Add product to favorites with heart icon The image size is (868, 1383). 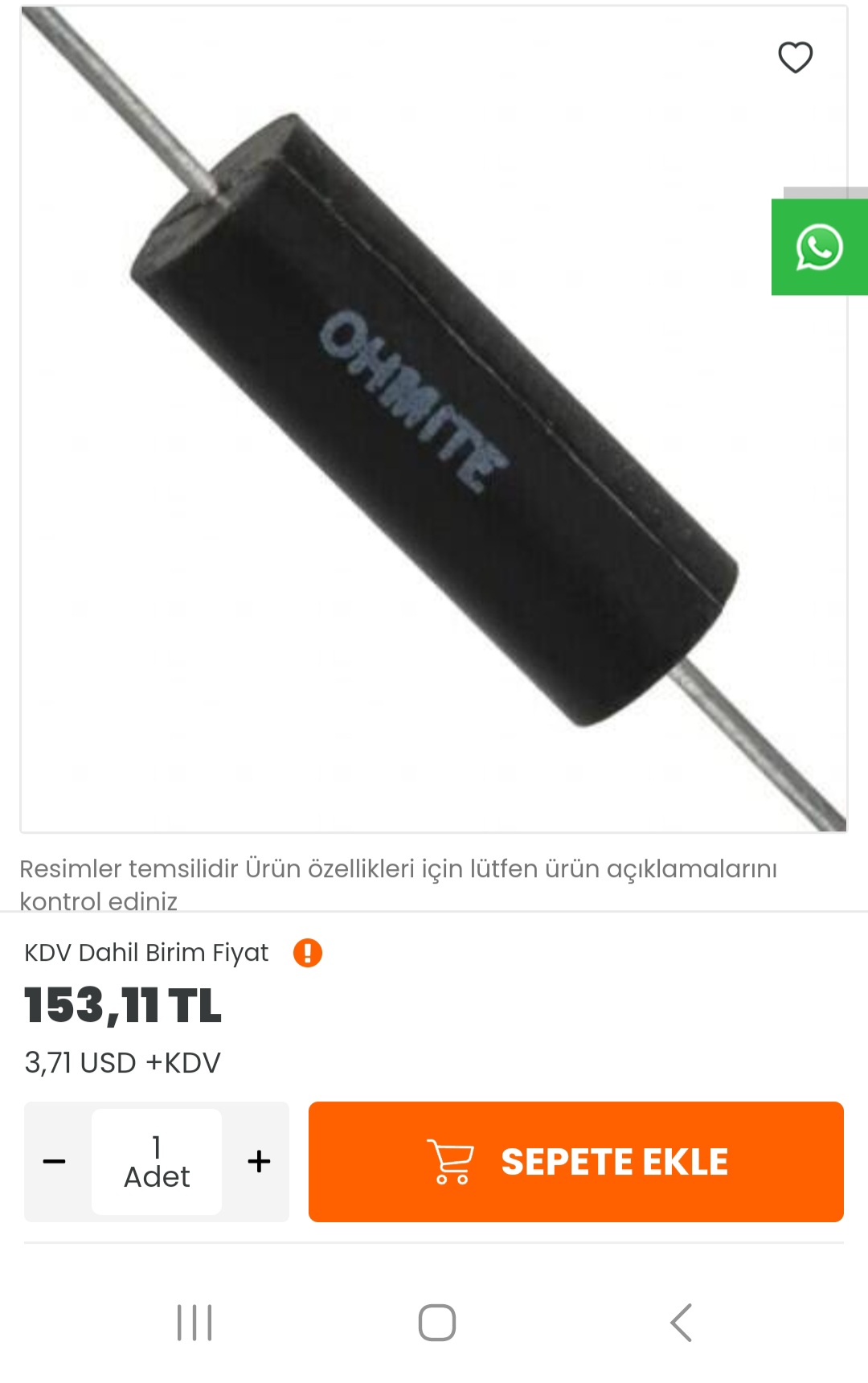(795, 57)
